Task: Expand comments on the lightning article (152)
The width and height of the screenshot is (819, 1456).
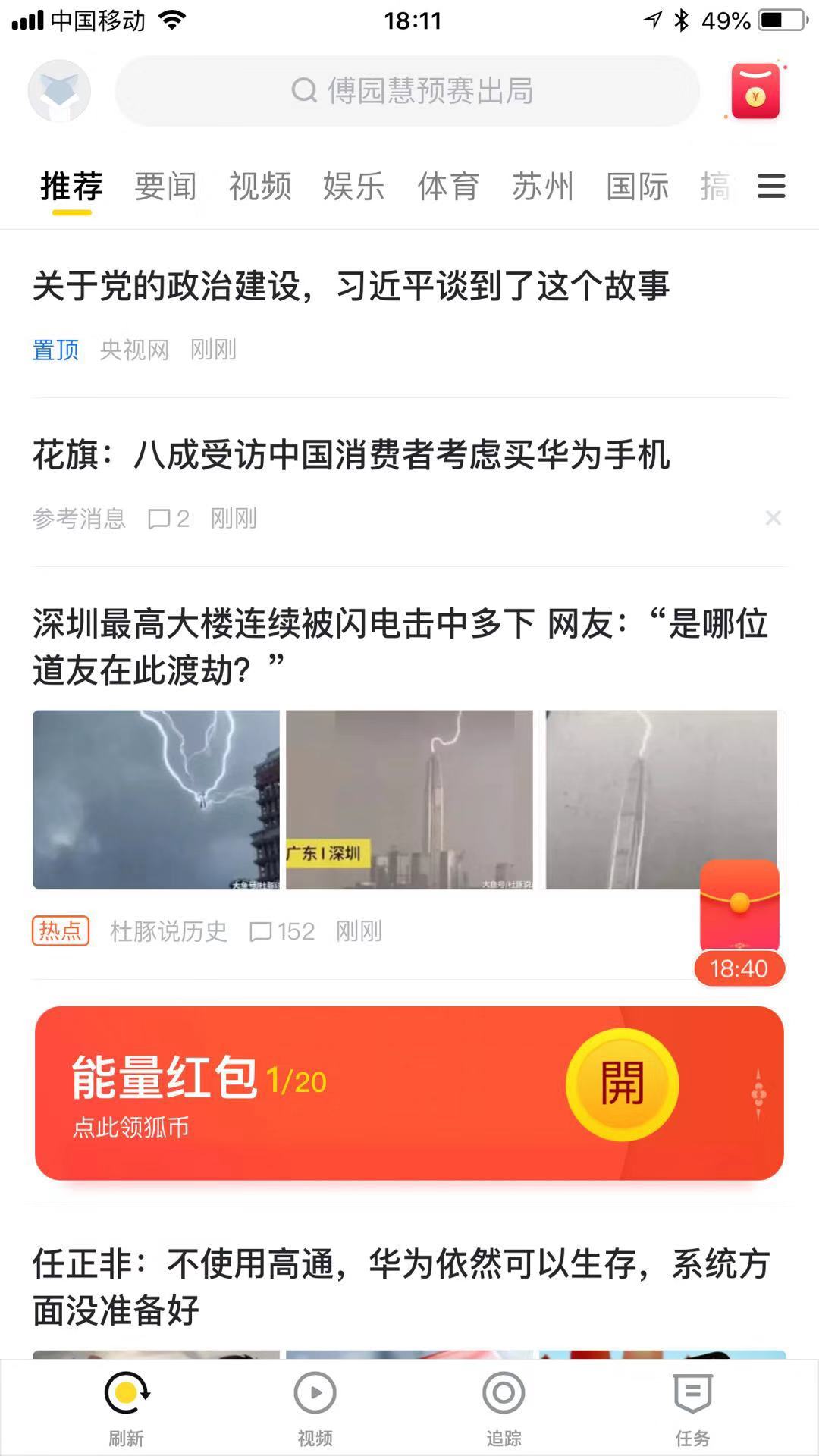Action: 283,931
